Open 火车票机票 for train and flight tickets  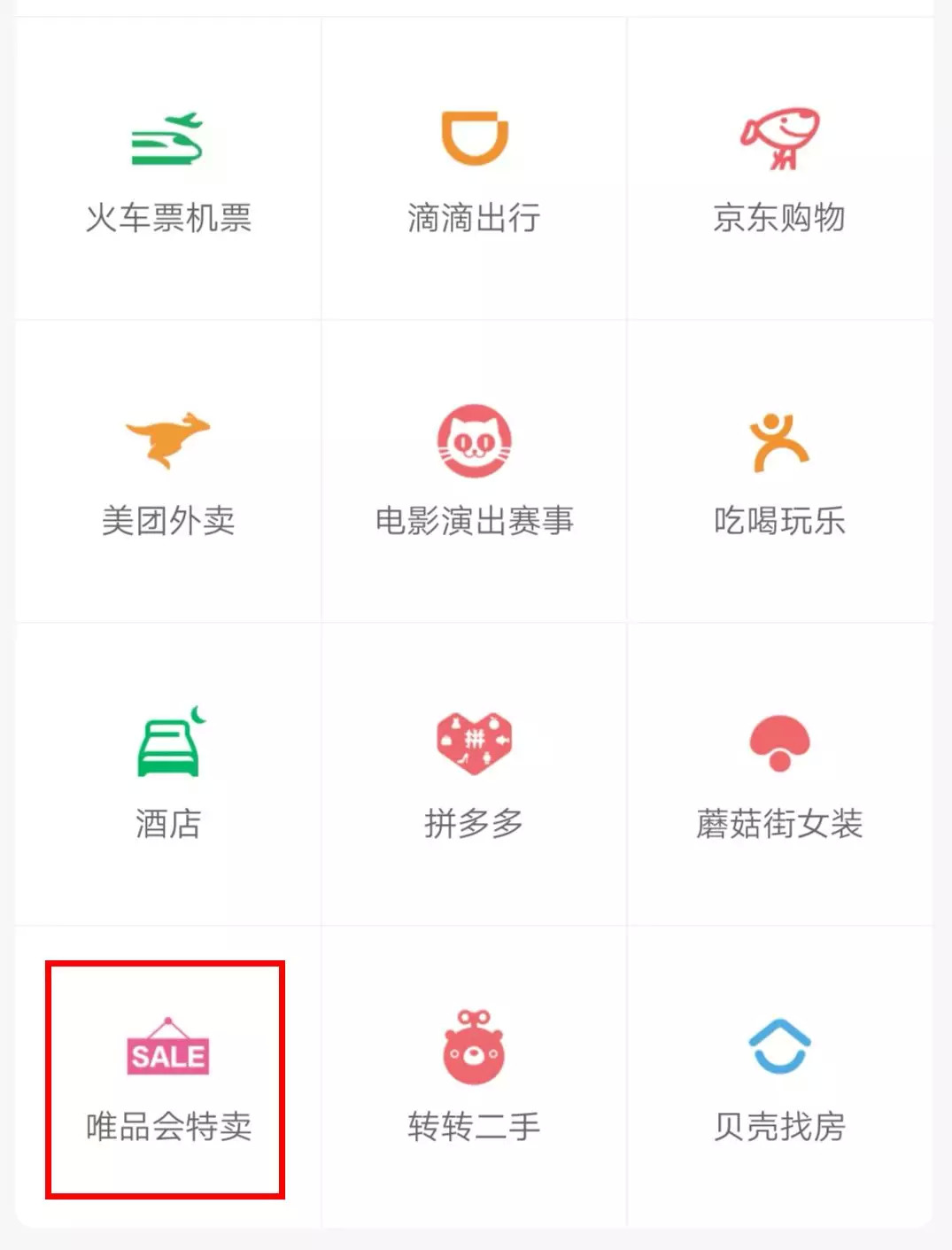[168, 168]
